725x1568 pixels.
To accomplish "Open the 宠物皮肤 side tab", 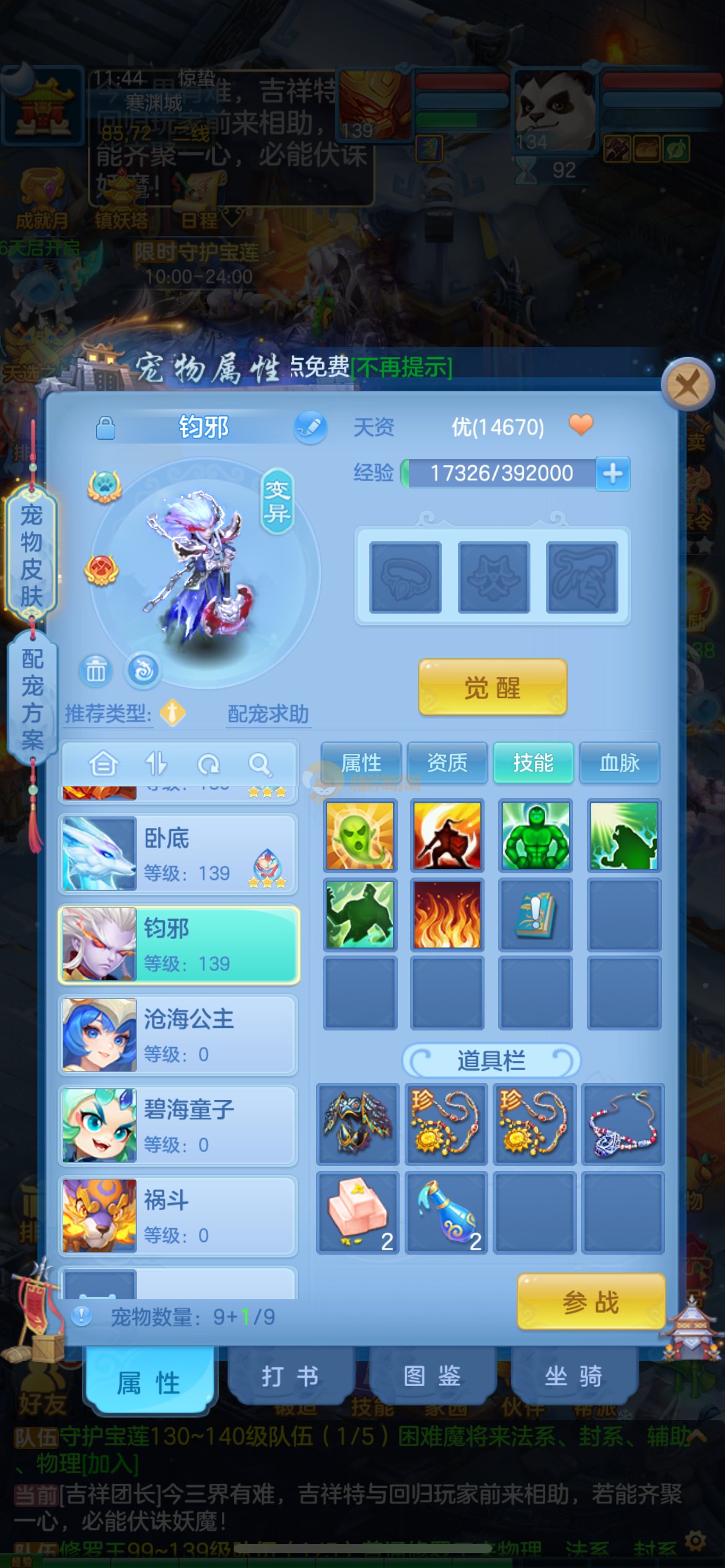I will point(32,554).
